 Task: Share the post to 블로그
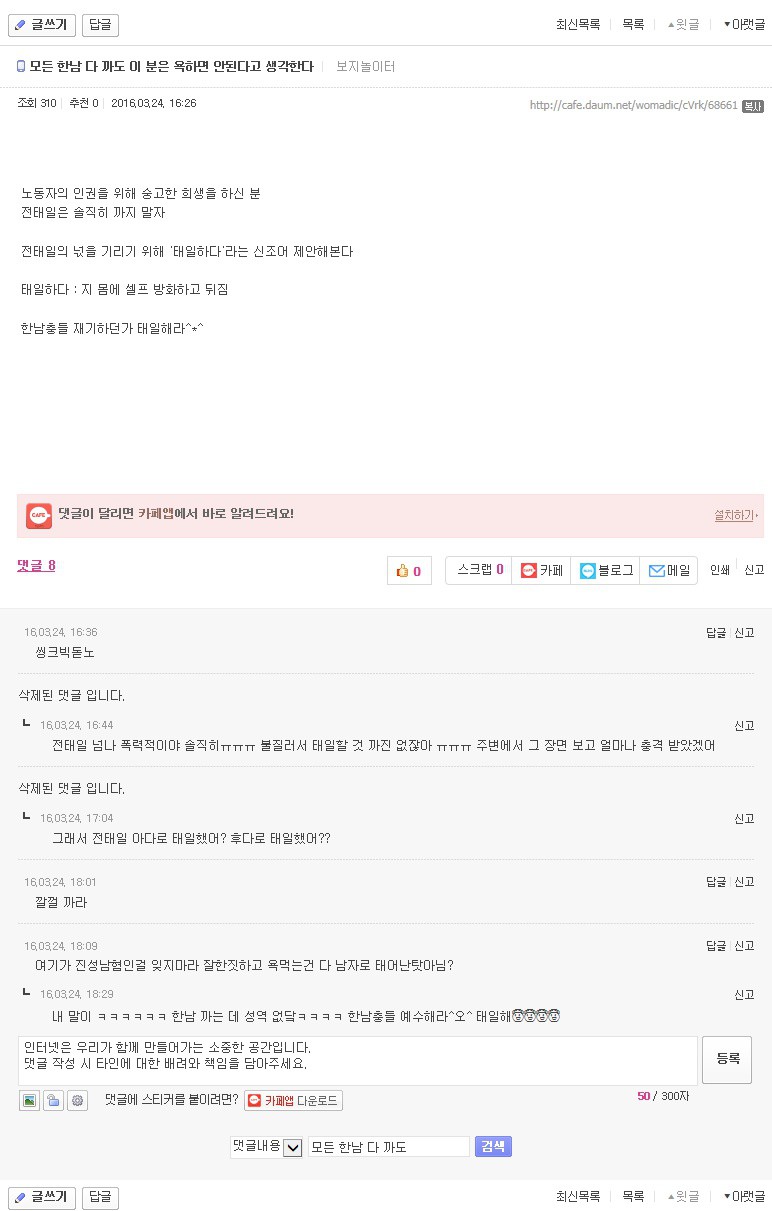tap(606, 571)
